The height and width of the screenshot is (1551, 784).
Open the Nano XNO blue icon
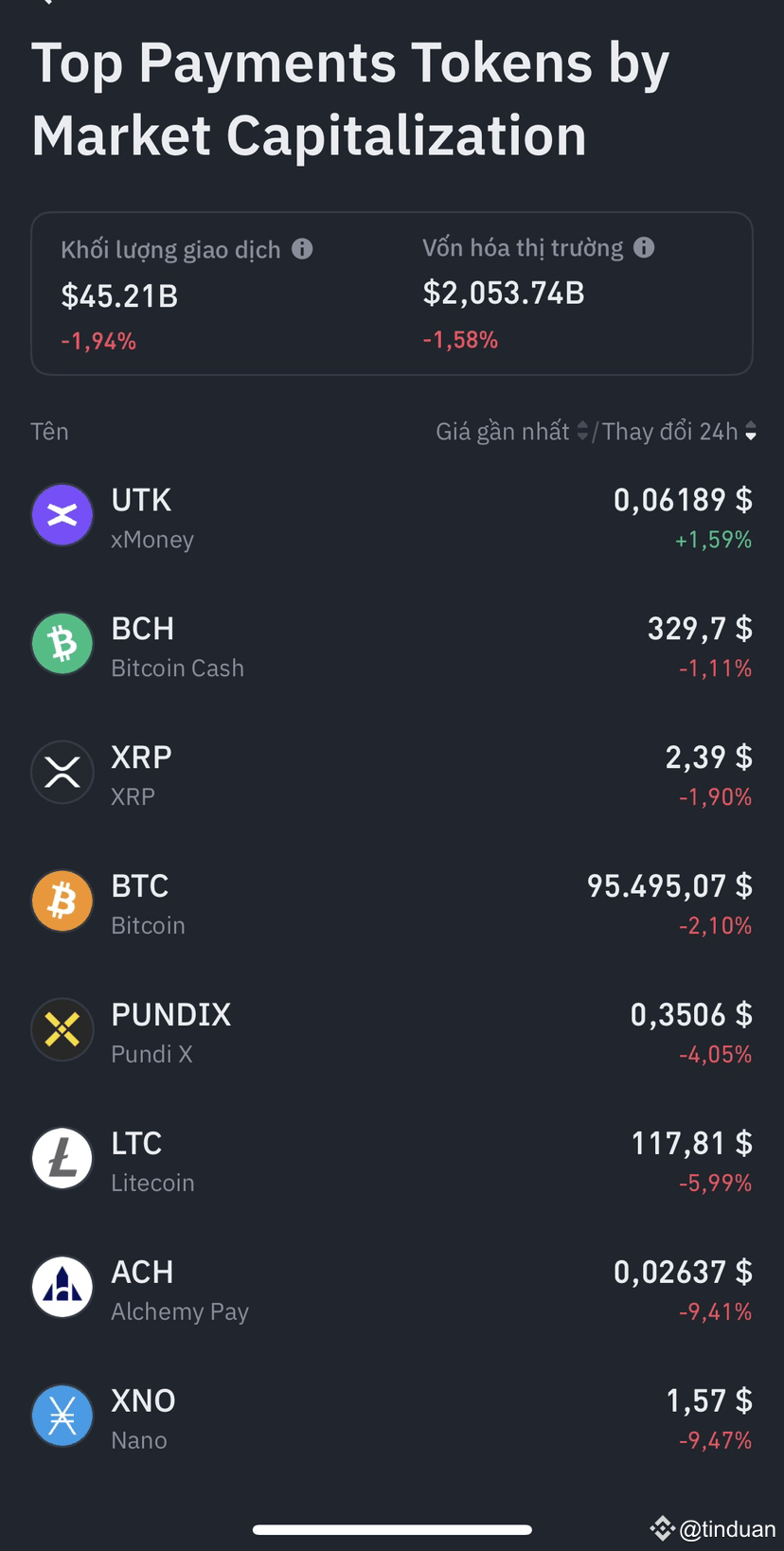pos(62,1416)
